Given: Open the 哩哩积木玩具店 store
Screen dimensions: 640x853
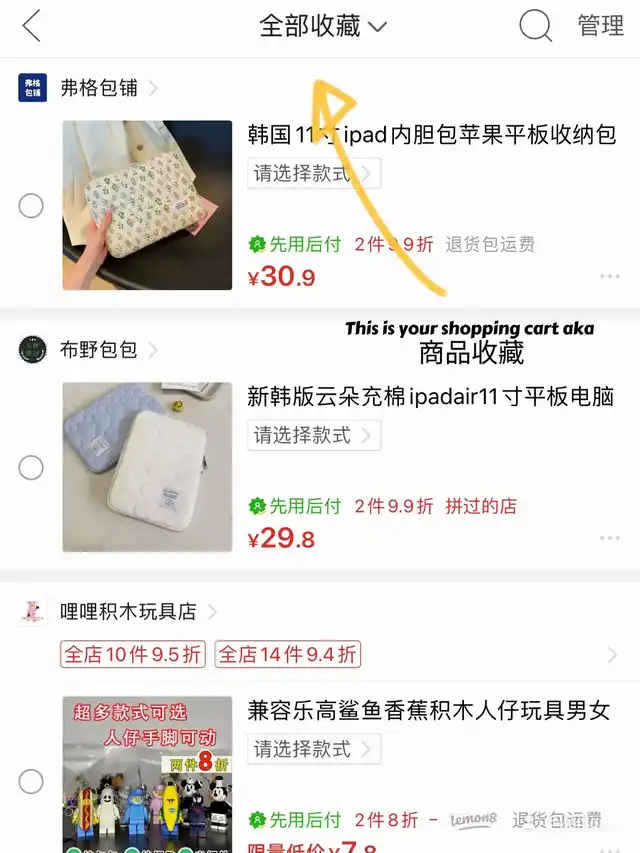Looking at the screenshot, I should 128,612.
